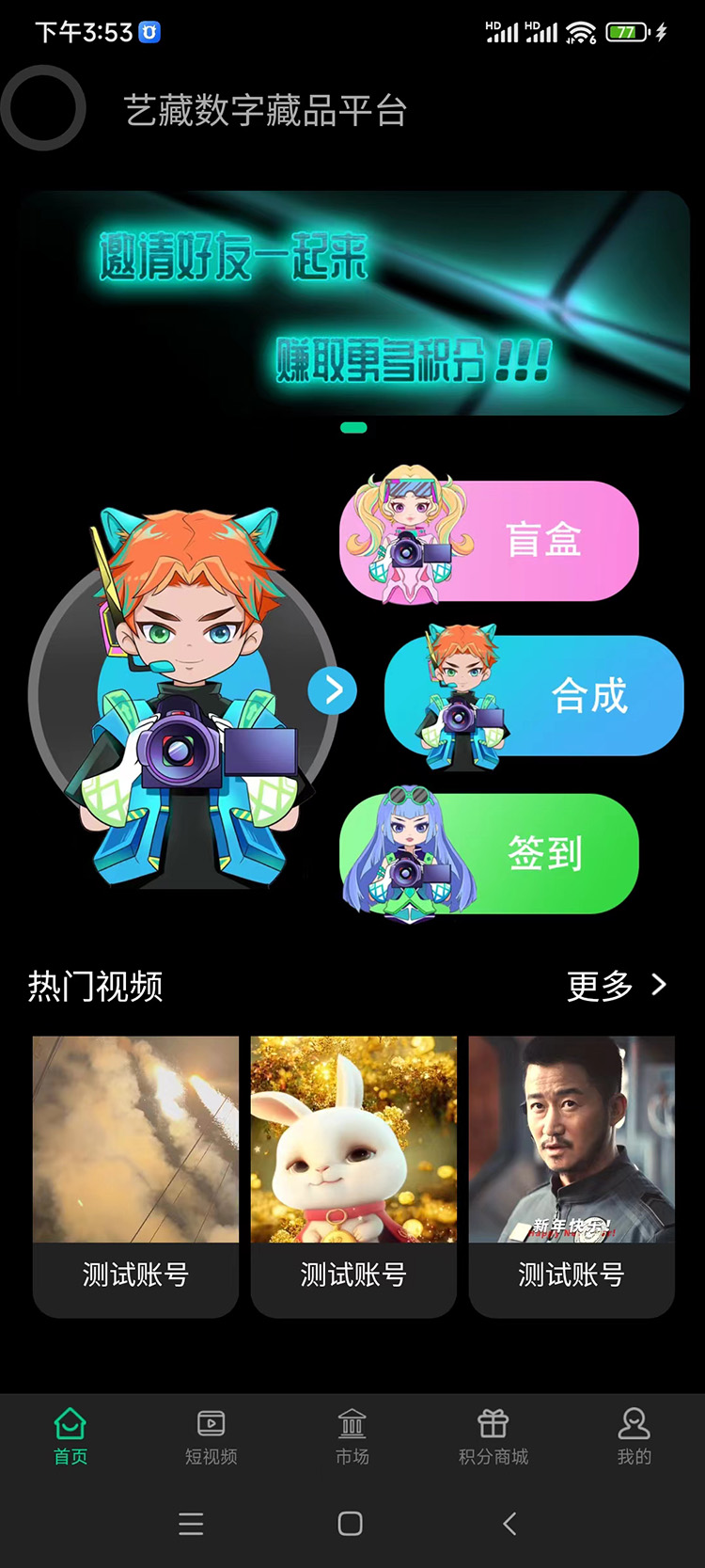The image size is (705, 1568).
Task: Switch to the 首页 home tab
Action: pyautogui.click(x=70, y=1436)
